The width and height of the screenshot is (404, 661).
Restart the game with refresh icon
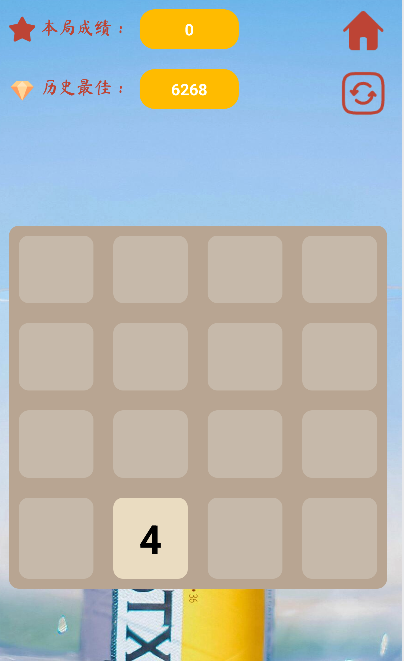click(x=363, y=93)
